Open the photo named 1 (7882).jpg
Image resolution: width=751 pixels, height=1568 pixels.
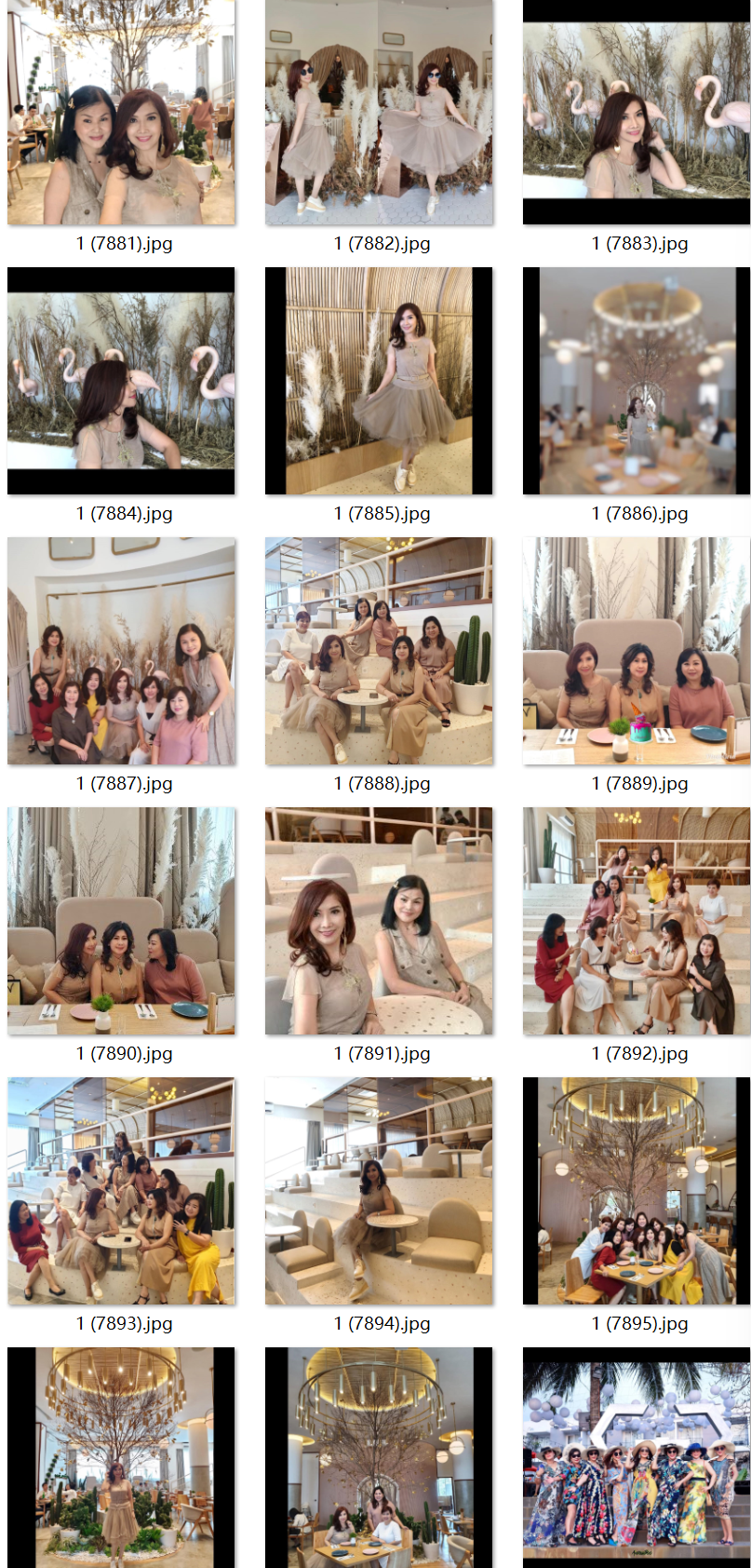379,112
